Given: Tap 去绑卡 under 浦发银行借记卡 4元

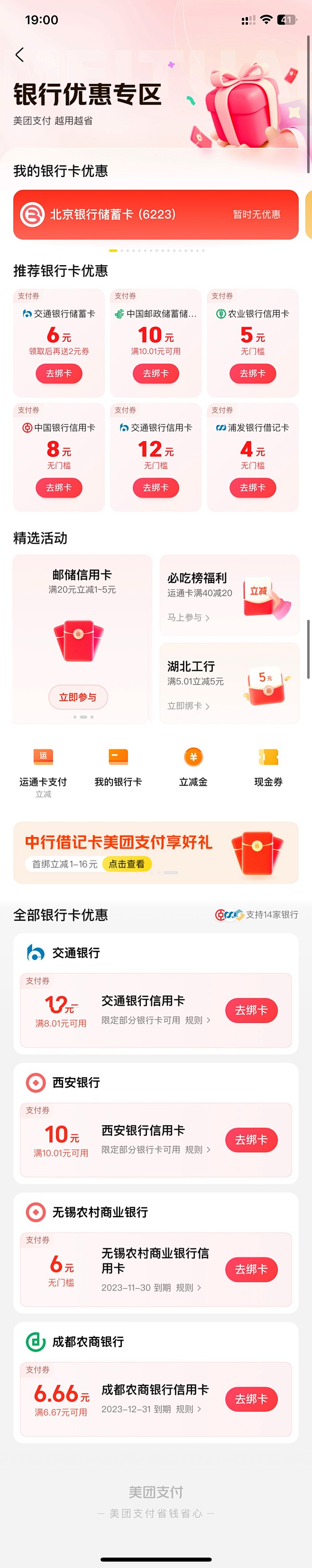Looking at the screenshot, I should [252, 488].
